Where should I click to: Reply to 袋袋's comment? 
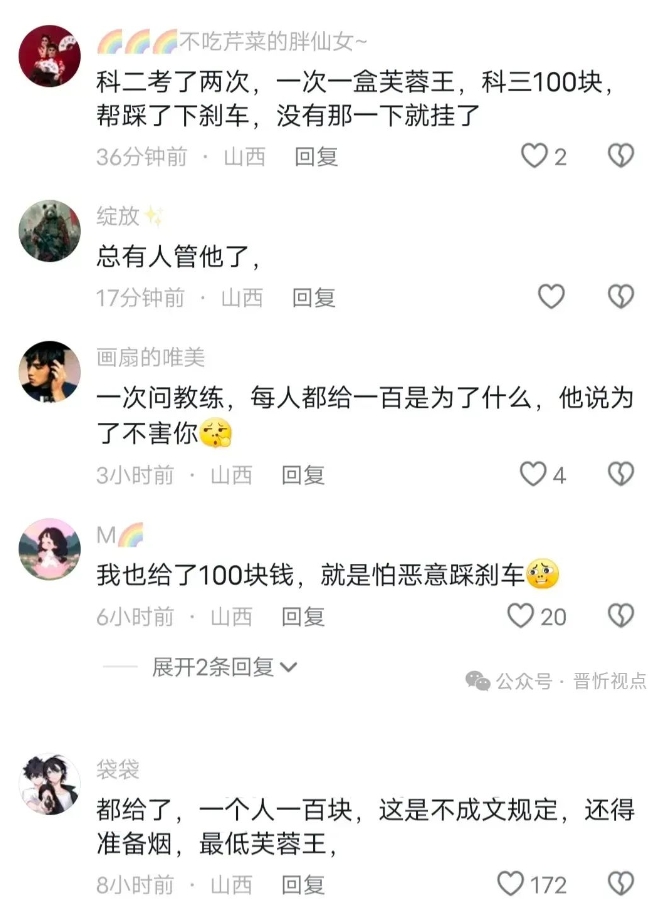click(x=303, y=885)
